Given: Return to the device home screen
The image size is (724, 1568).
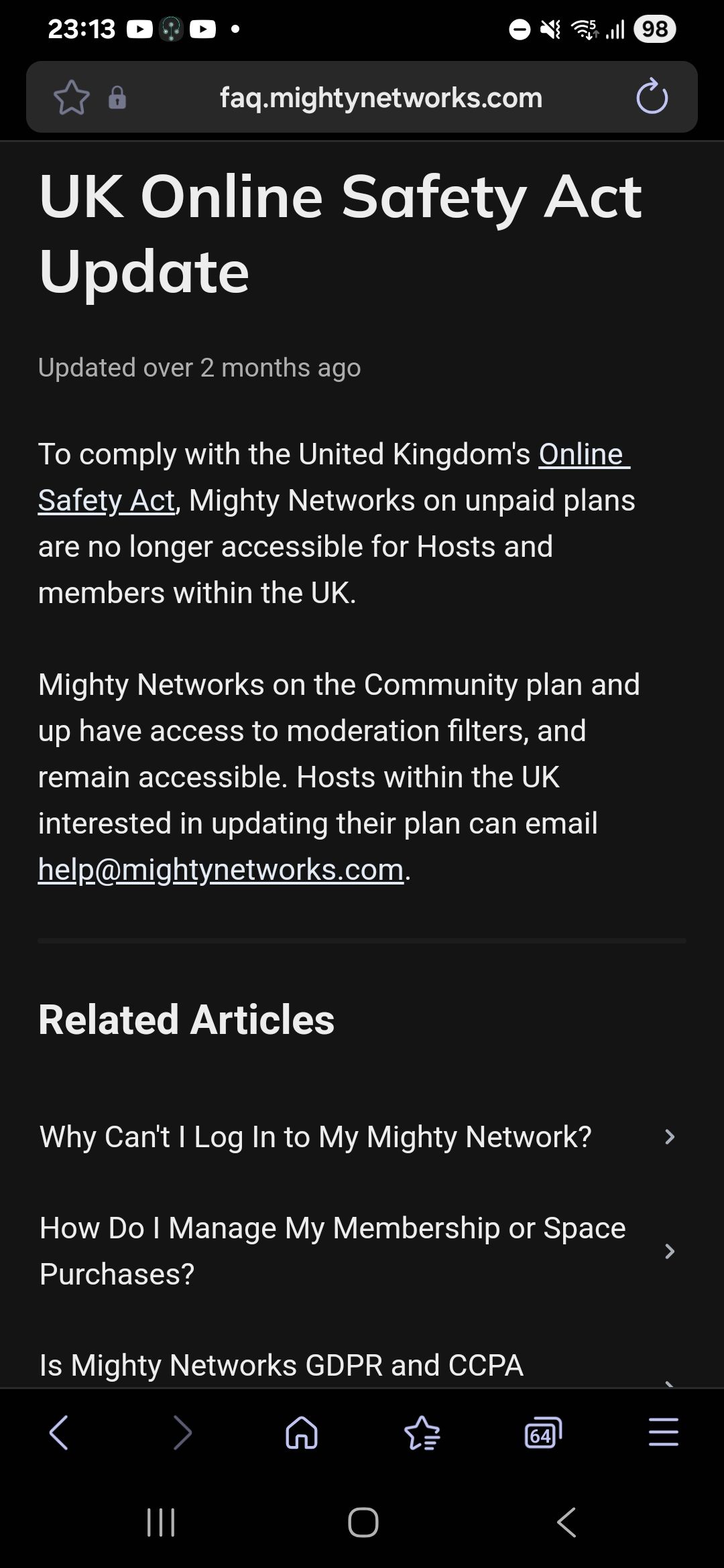Looking at the screenshot, I should [x=363, y=1522].
